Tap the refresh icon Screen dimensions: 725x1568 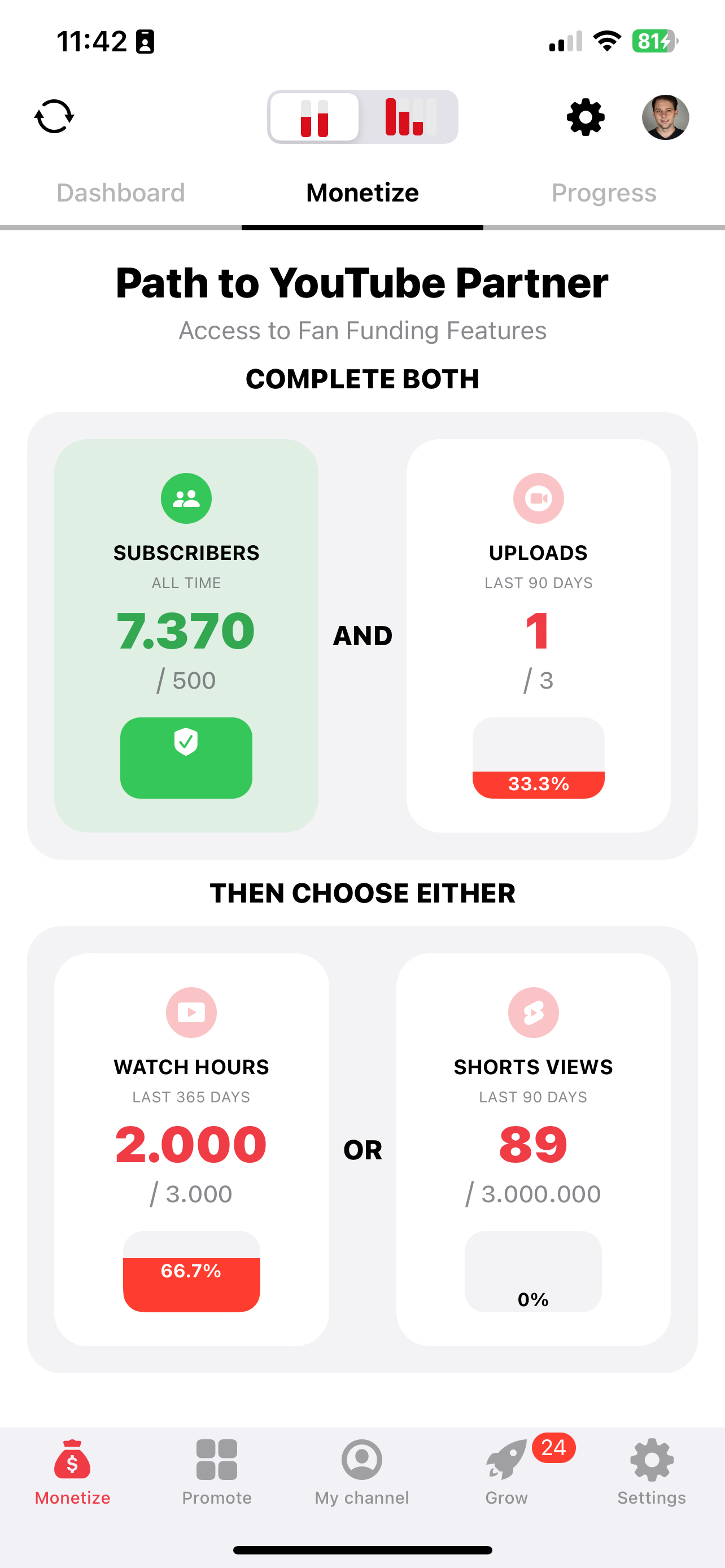coord(54,116)
